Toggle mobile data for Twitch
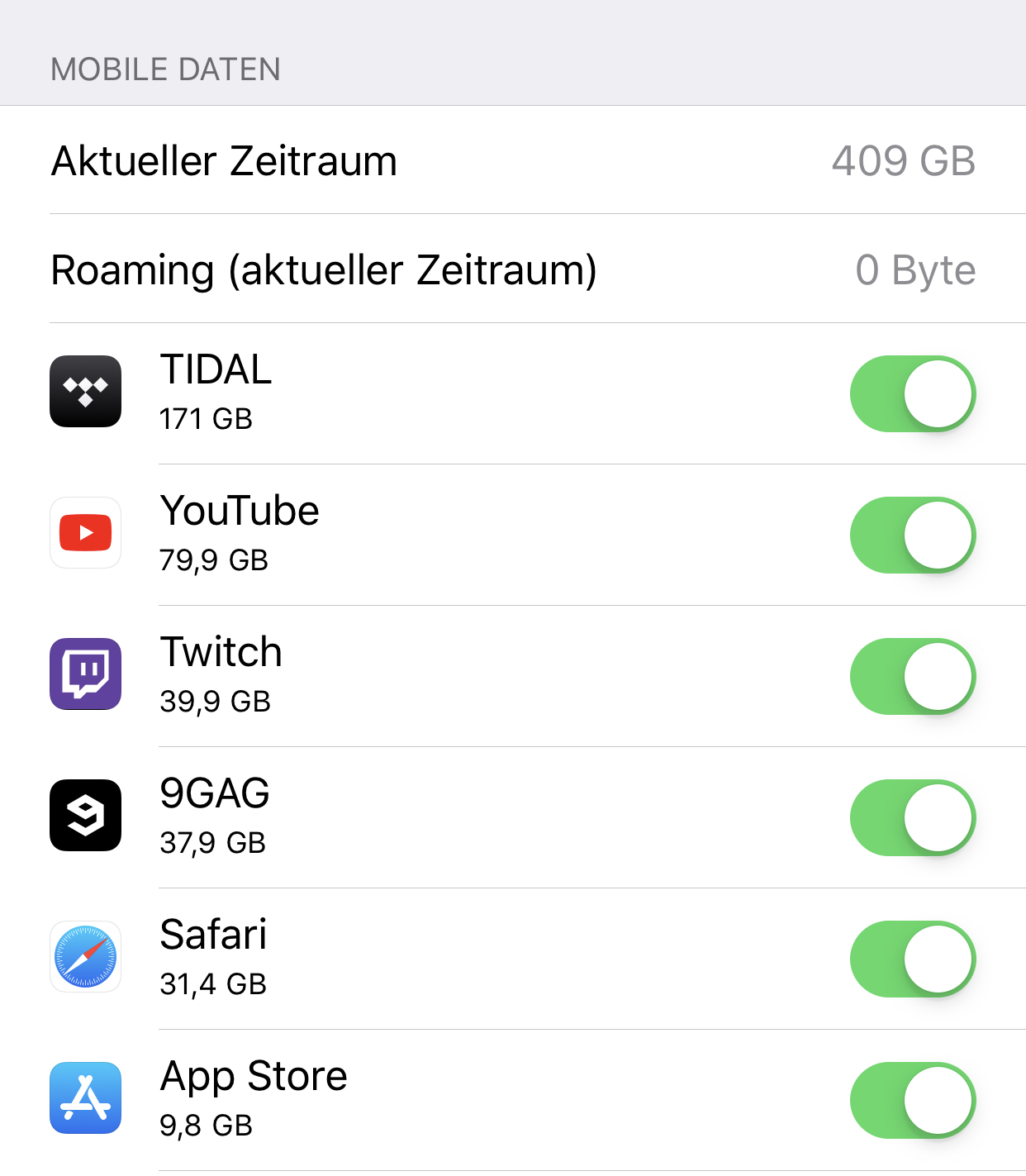 tap(913, 677)
